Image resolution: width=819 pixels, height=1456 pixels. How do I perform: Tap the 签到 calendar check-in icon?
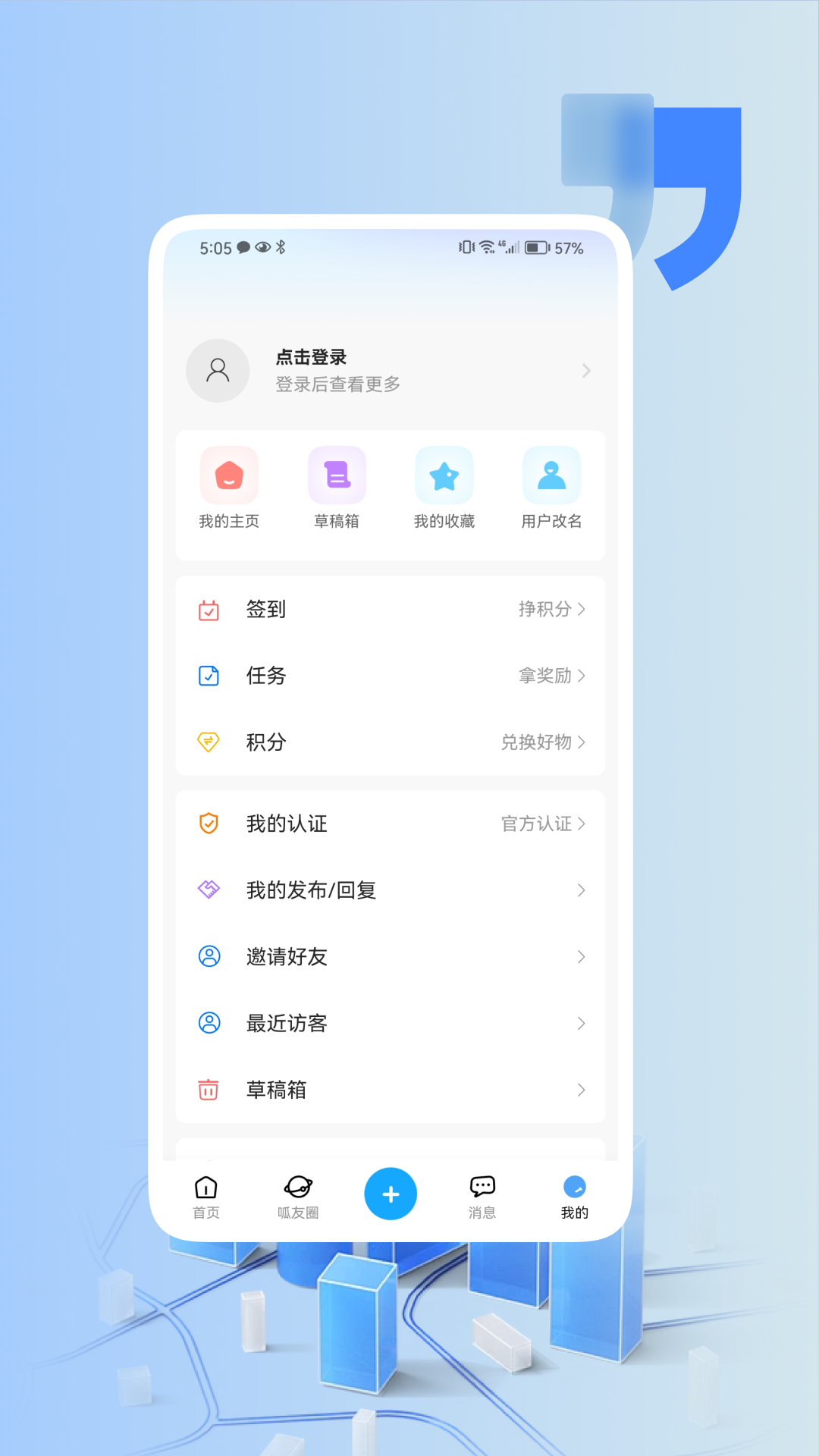tap(208, 609)
